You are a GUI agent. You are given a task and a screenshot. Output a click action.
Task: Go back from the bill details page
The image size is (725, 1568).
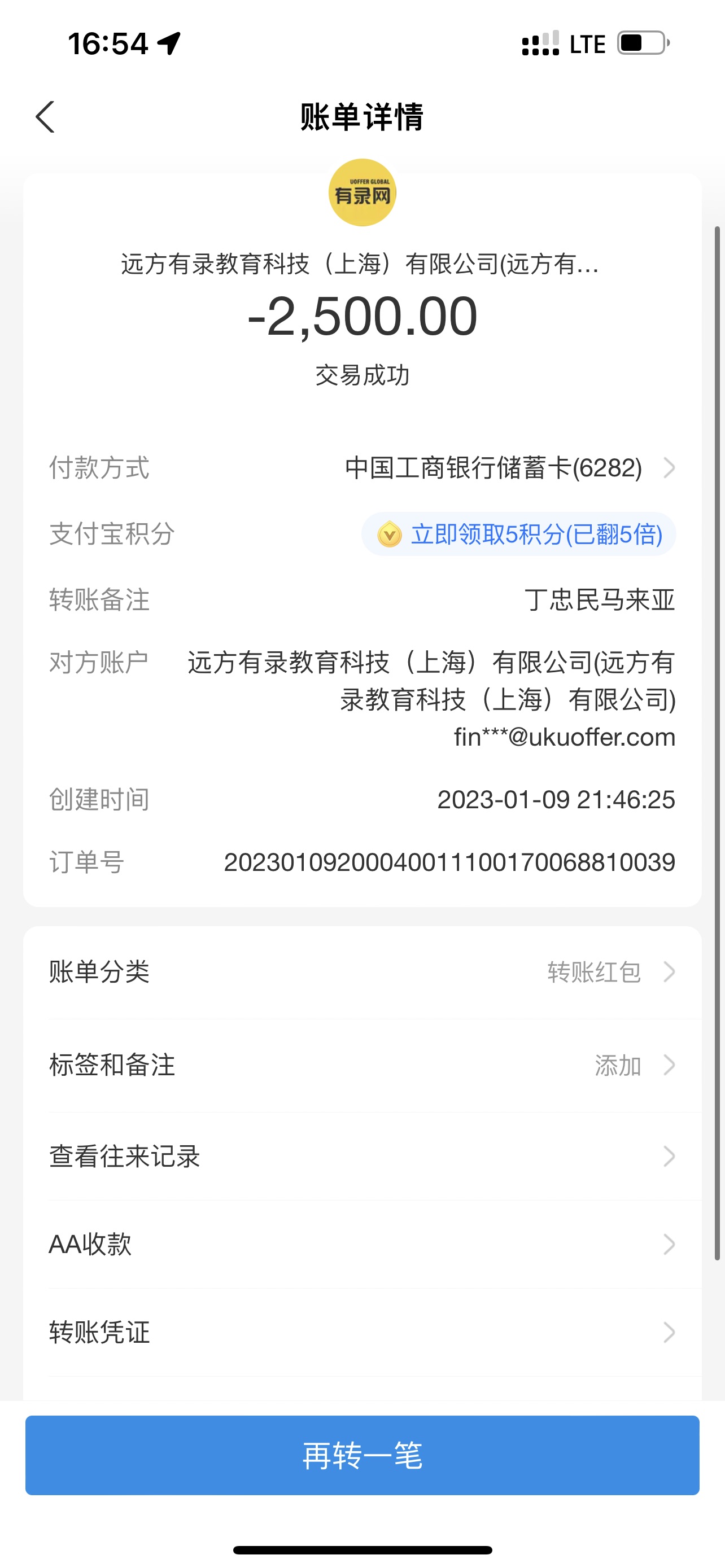46,117
